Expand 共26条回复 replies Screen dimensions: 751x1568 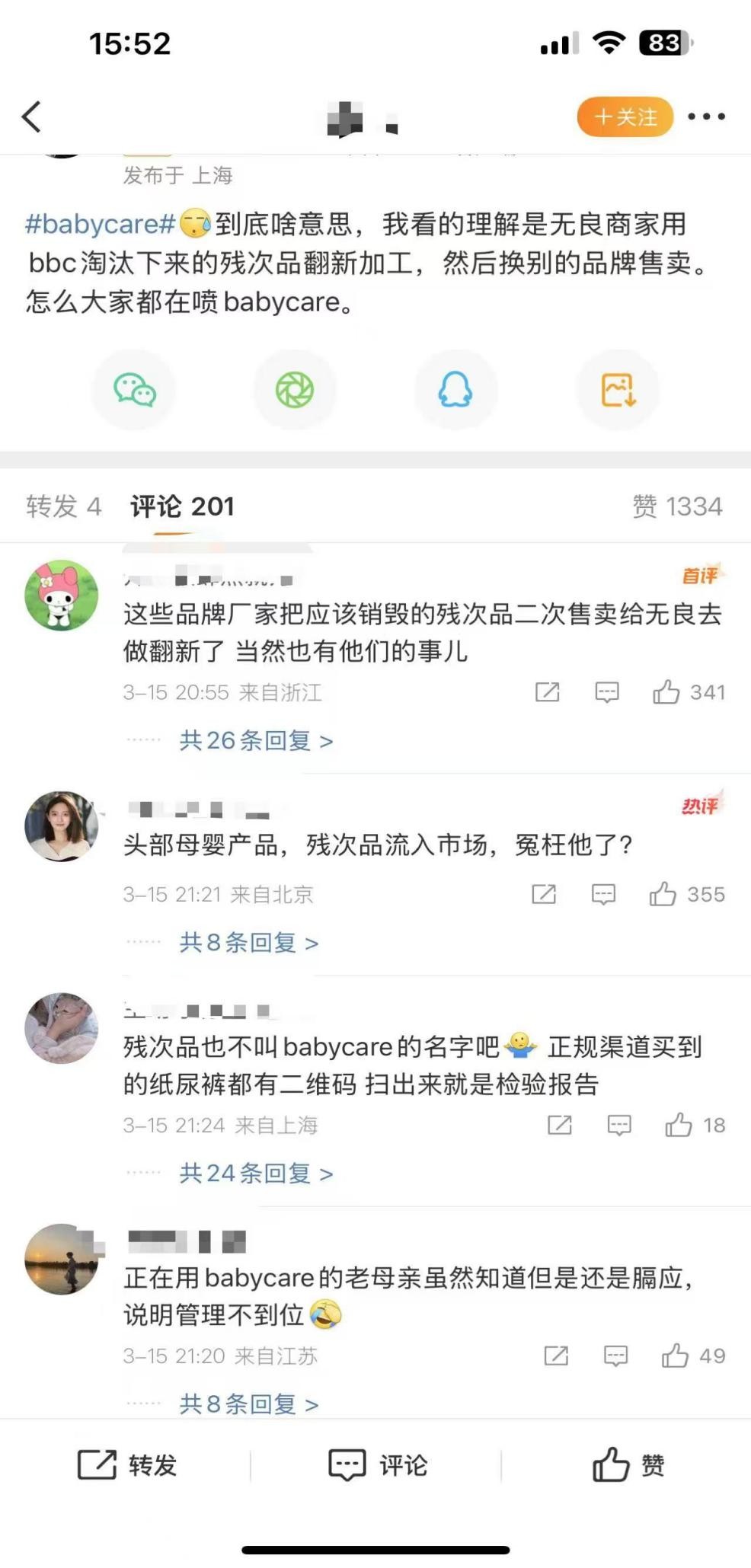tap(256, 740)
